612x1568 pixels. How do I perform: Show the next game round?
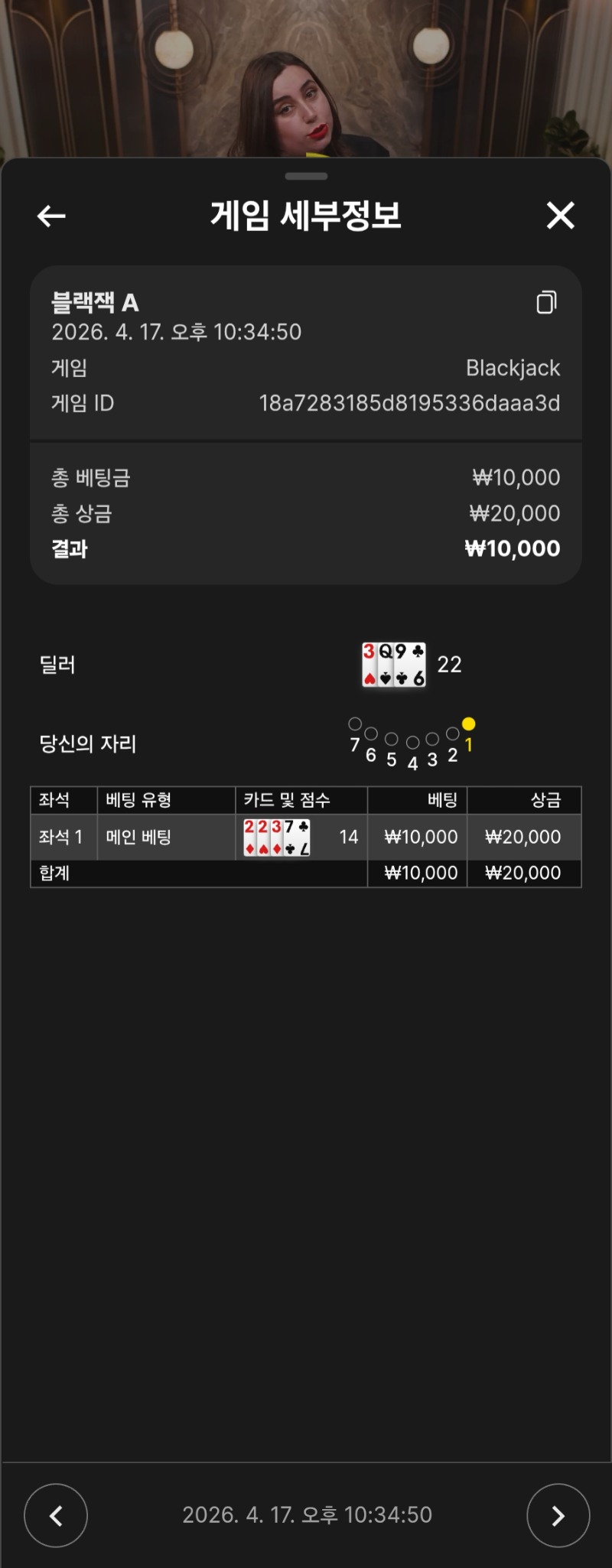point(558,1515)
